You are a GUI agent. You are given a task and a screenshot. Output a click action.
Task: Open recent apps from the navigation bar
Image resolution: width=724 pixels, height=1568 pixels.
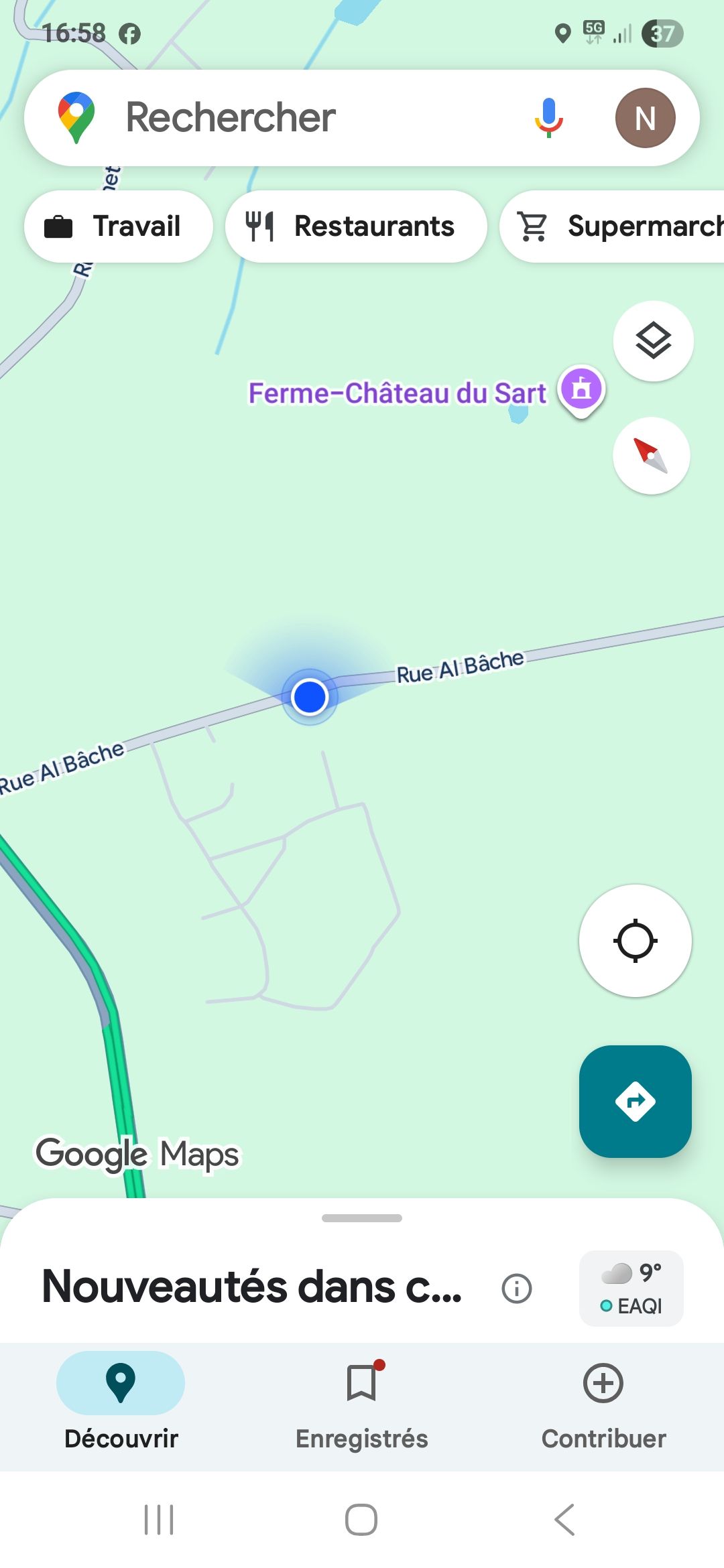click(159, 1520)
